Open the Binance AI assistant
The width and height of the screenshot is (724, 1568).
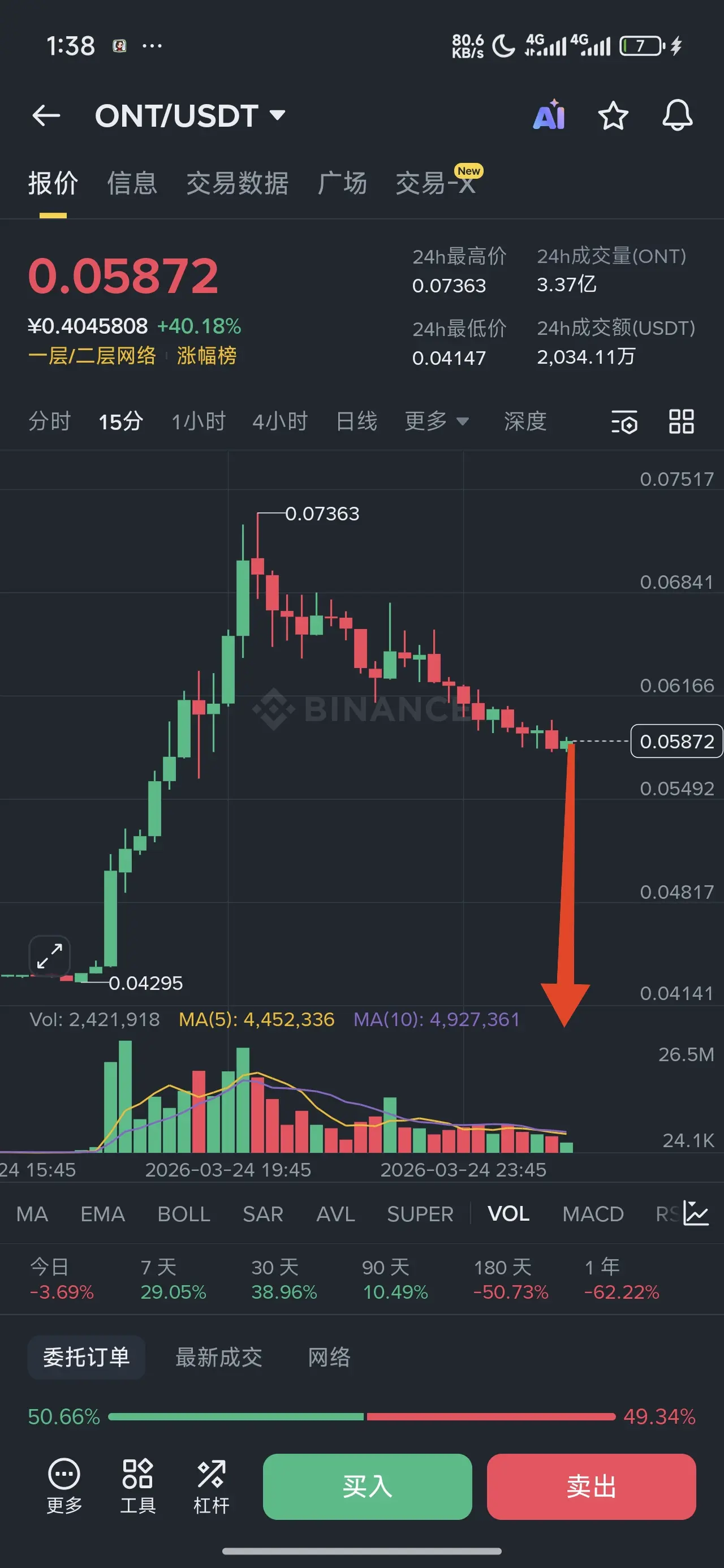pos(549,115)
